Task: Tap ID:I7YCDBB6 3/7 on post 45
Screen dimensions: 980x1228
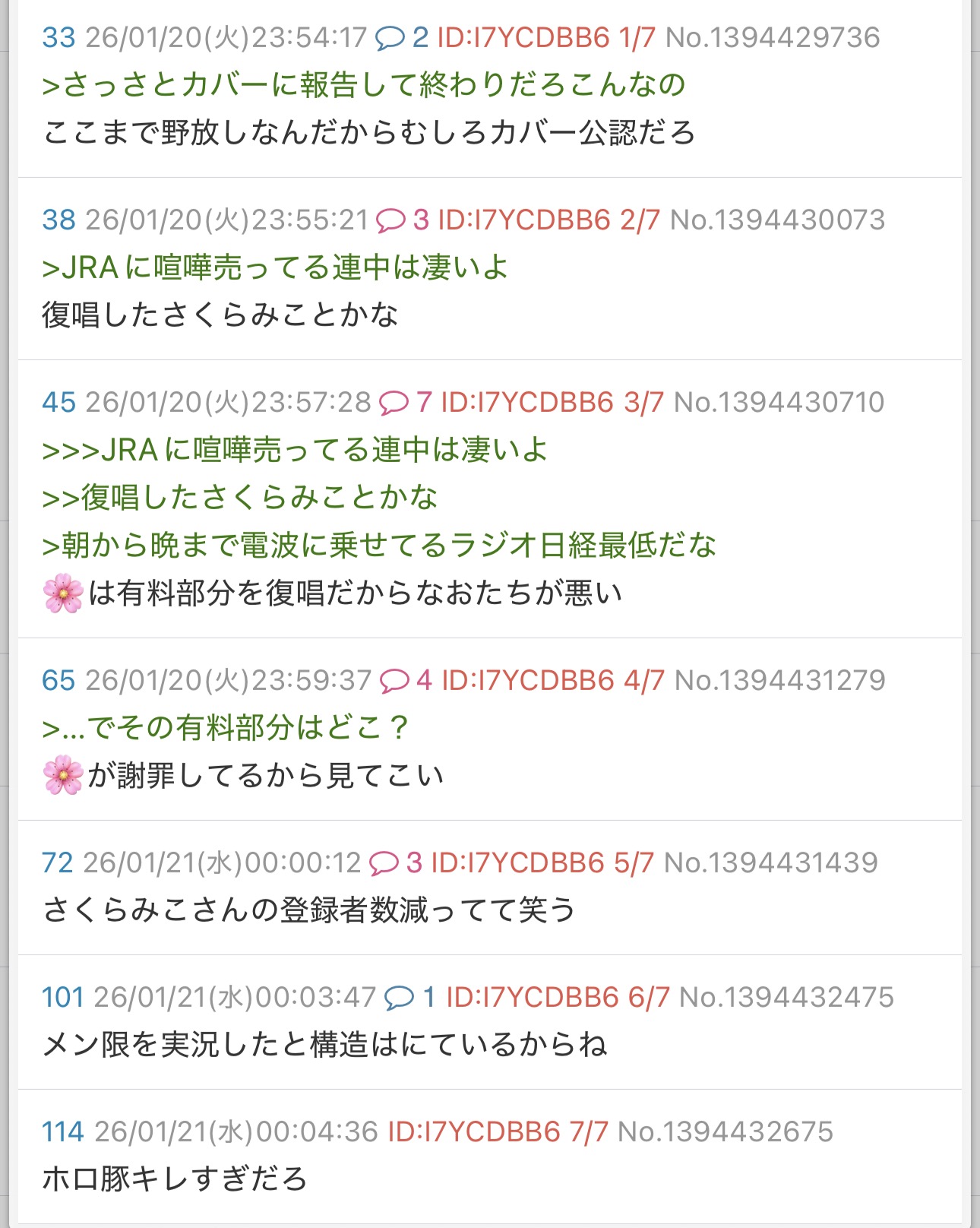Action: pyautogui.click(x=552, y=402)
